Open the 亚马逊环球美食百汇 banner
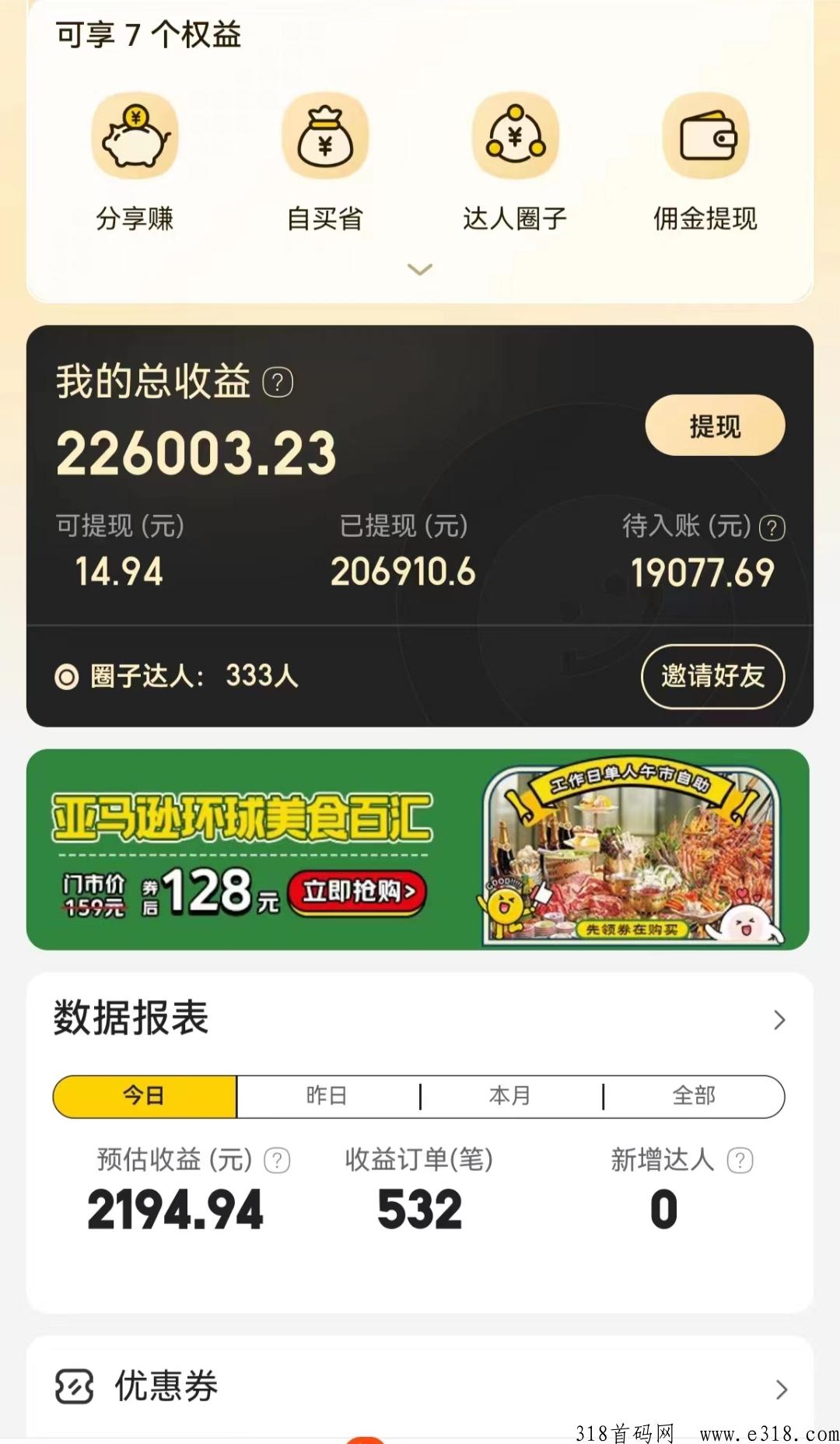840x1444 pixels. tap(418, 849)
